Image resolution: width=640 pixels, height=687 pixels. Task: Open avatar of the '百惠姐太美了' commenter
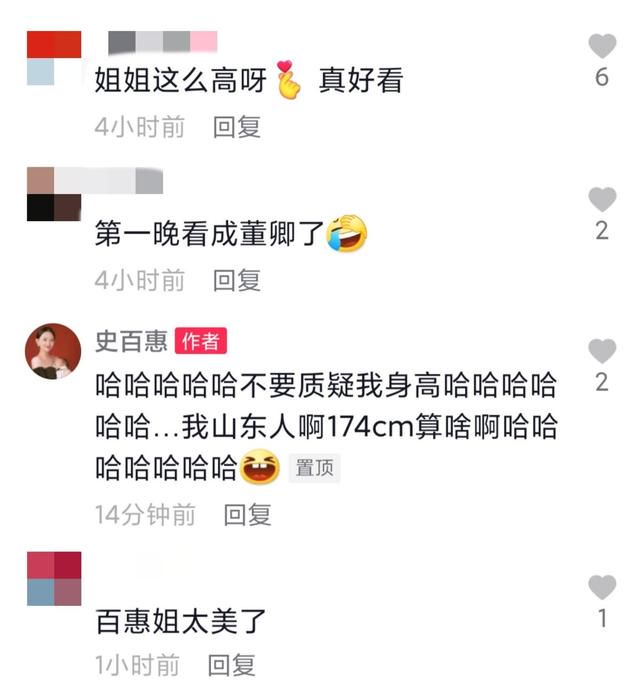[x=53, y=578]
